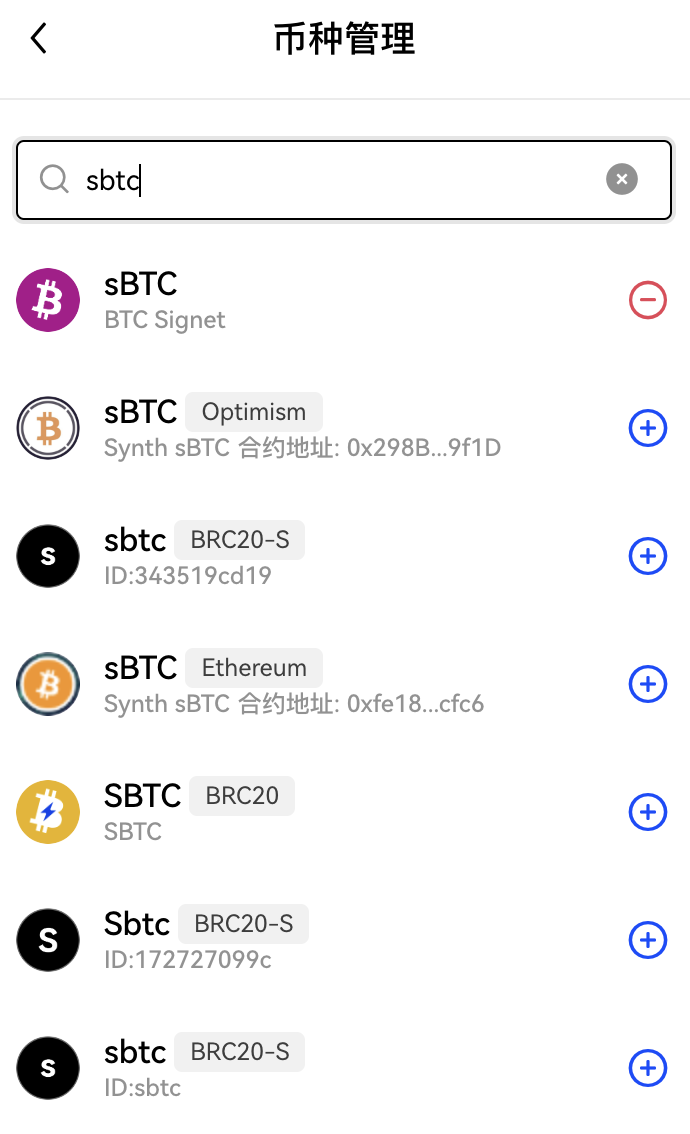Viewport: 690px width, 1134px height.
Task: Add sBTC on Optimism
Action: pyautogui.click(x=647, y=428)
